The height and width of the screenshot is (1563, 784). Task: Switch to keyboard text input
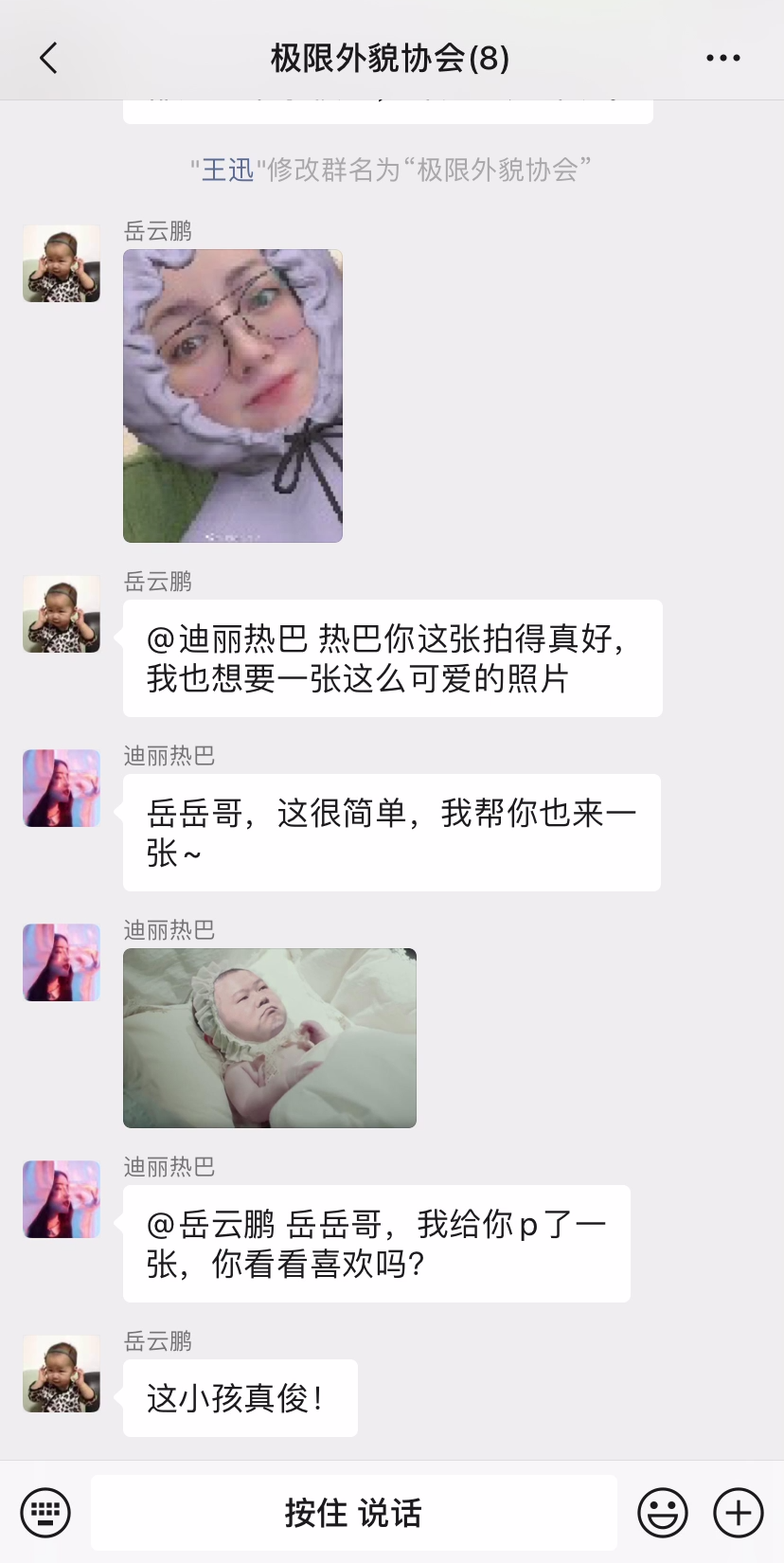tap(45, 1512)
